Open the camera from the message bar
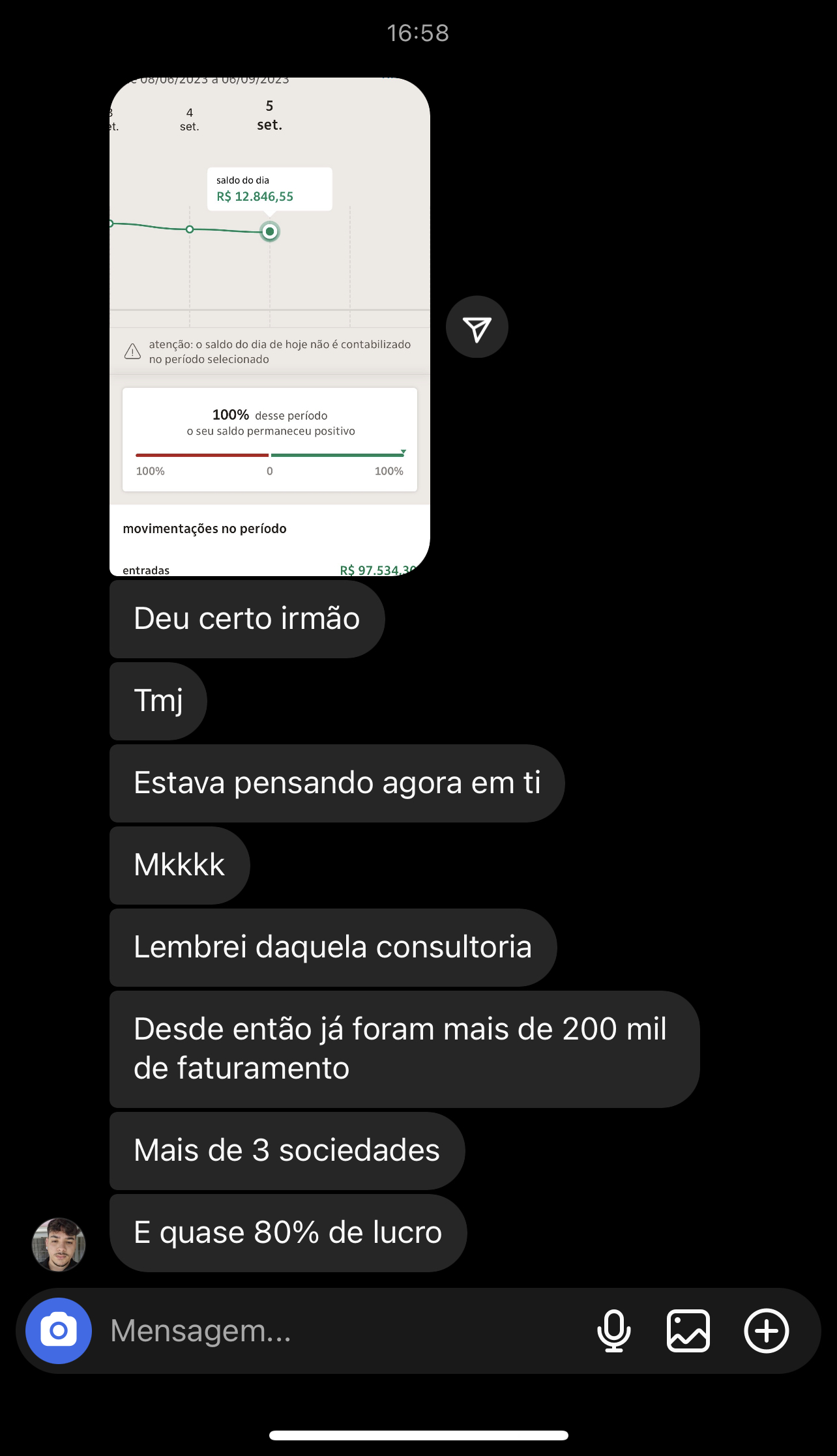837x1456 pixels. [x=59, y=1330]
